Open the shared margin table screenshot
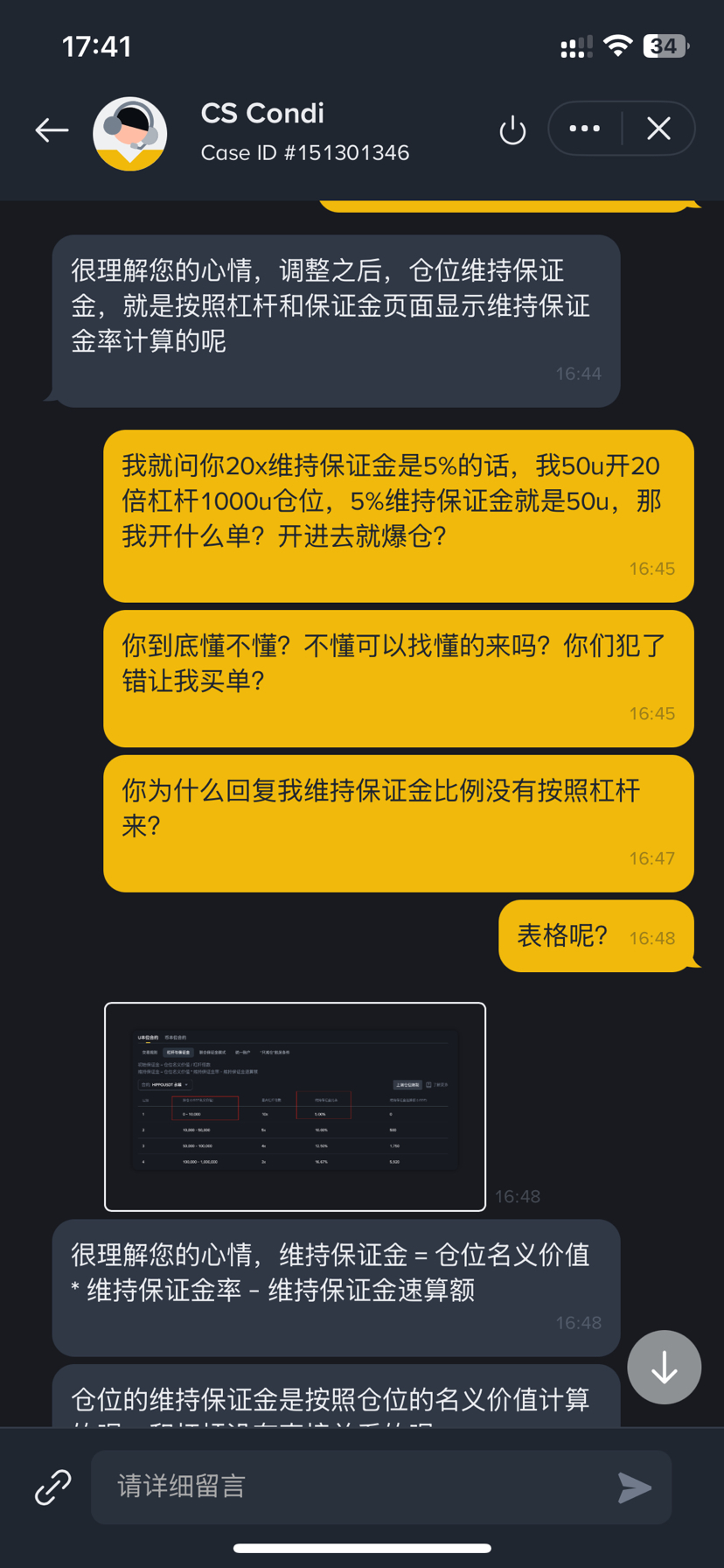 click(295, 1106)
